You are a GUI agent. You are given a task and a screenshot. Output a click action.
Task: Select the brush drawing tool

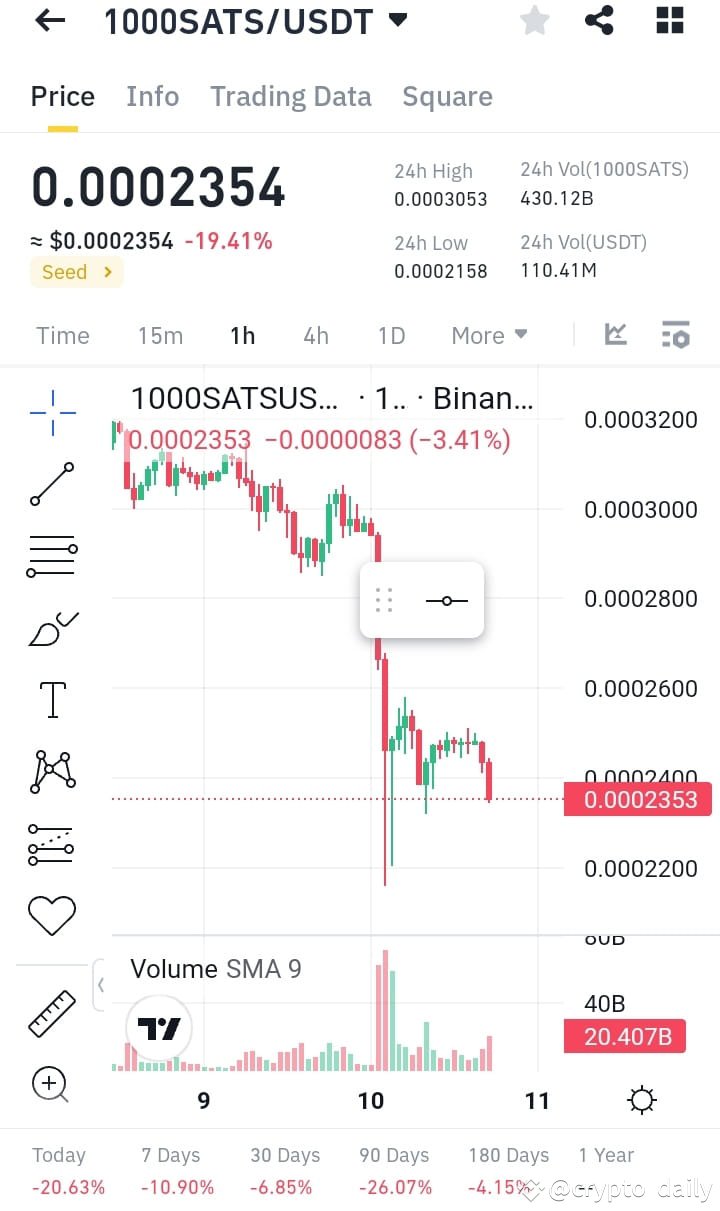tap(52, 628)
